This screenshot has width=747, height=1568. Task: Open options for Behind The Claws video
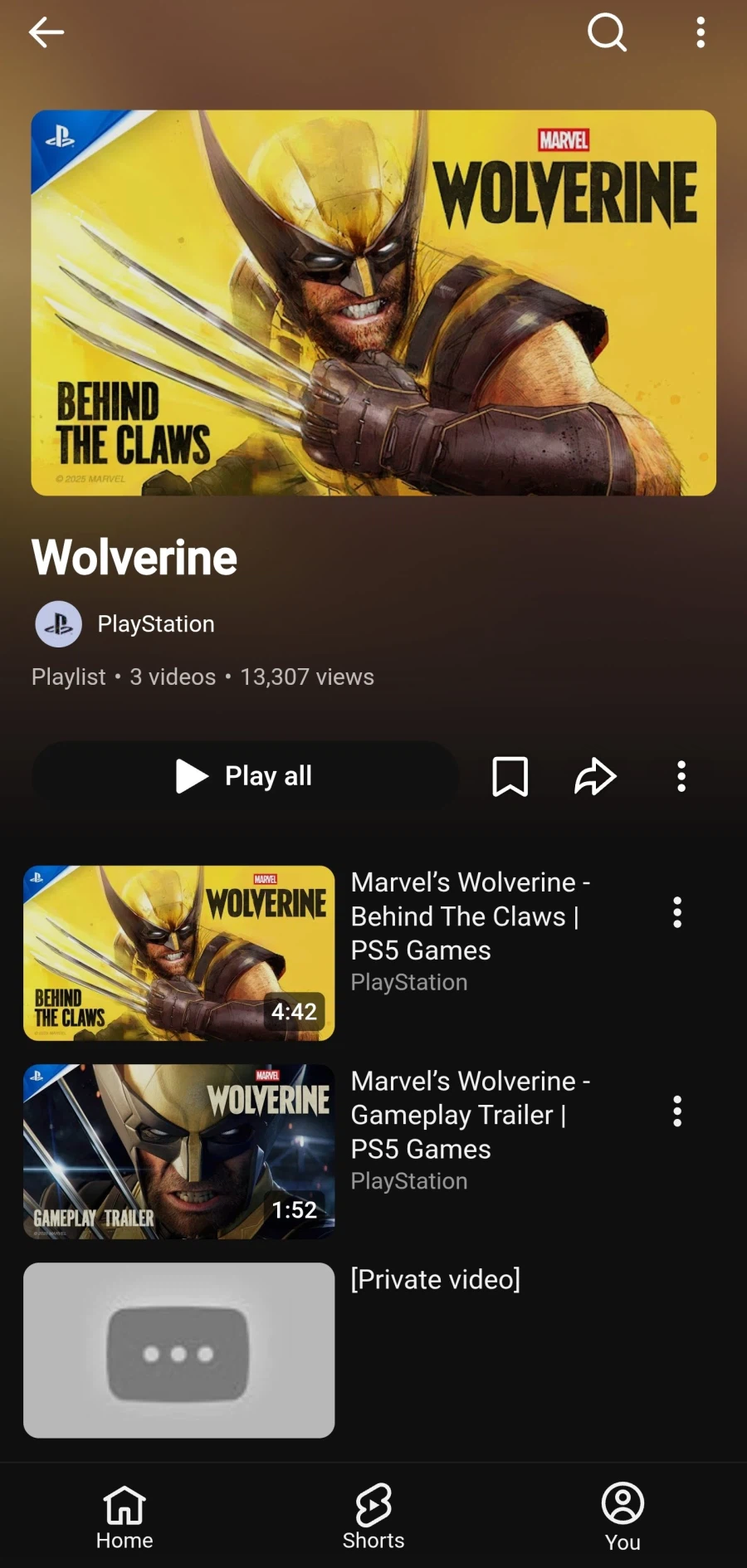coord(677,912)
